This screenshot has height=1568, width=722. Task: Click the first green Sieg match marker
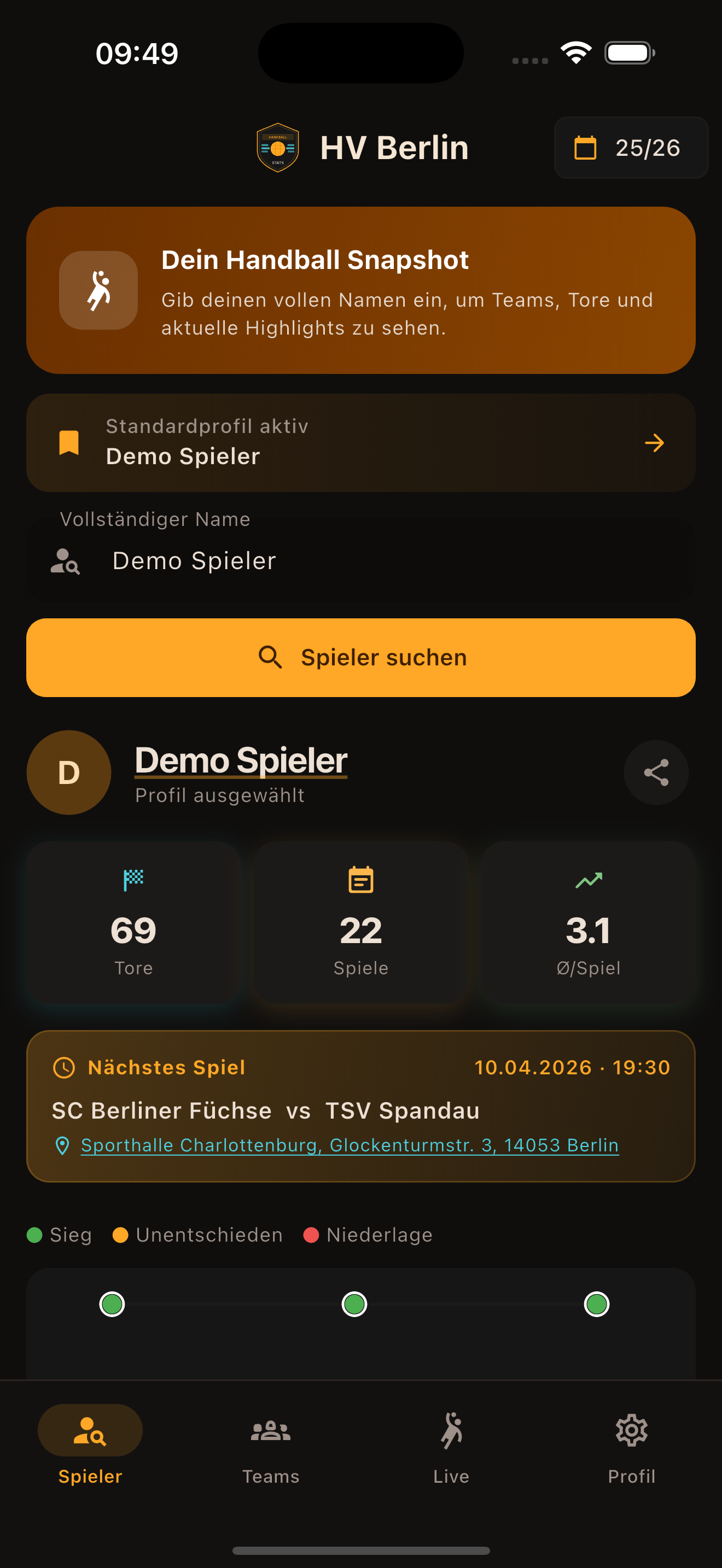pos(112,1303)
